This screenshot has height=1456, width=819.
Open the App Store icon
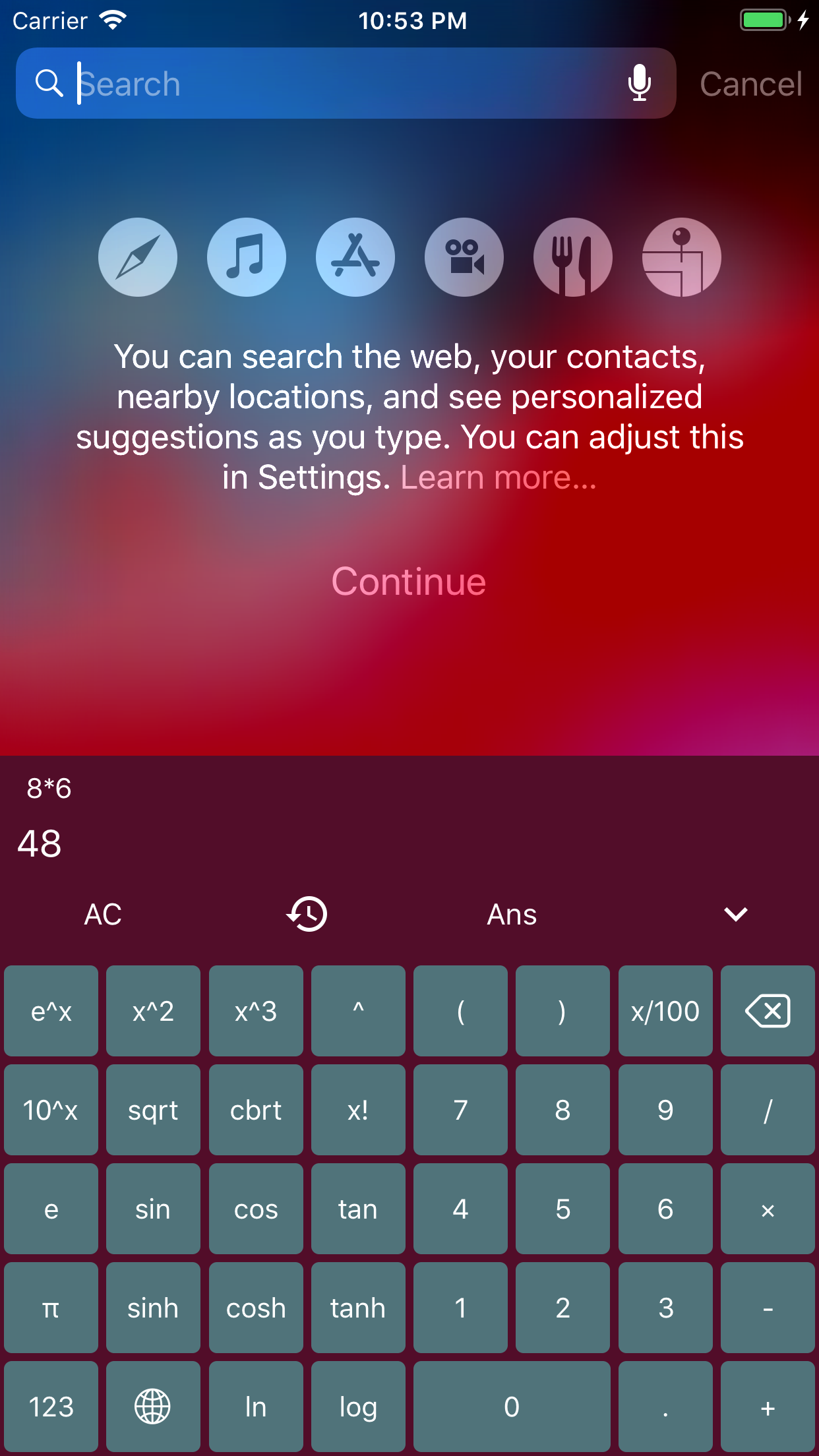[355, 257]
